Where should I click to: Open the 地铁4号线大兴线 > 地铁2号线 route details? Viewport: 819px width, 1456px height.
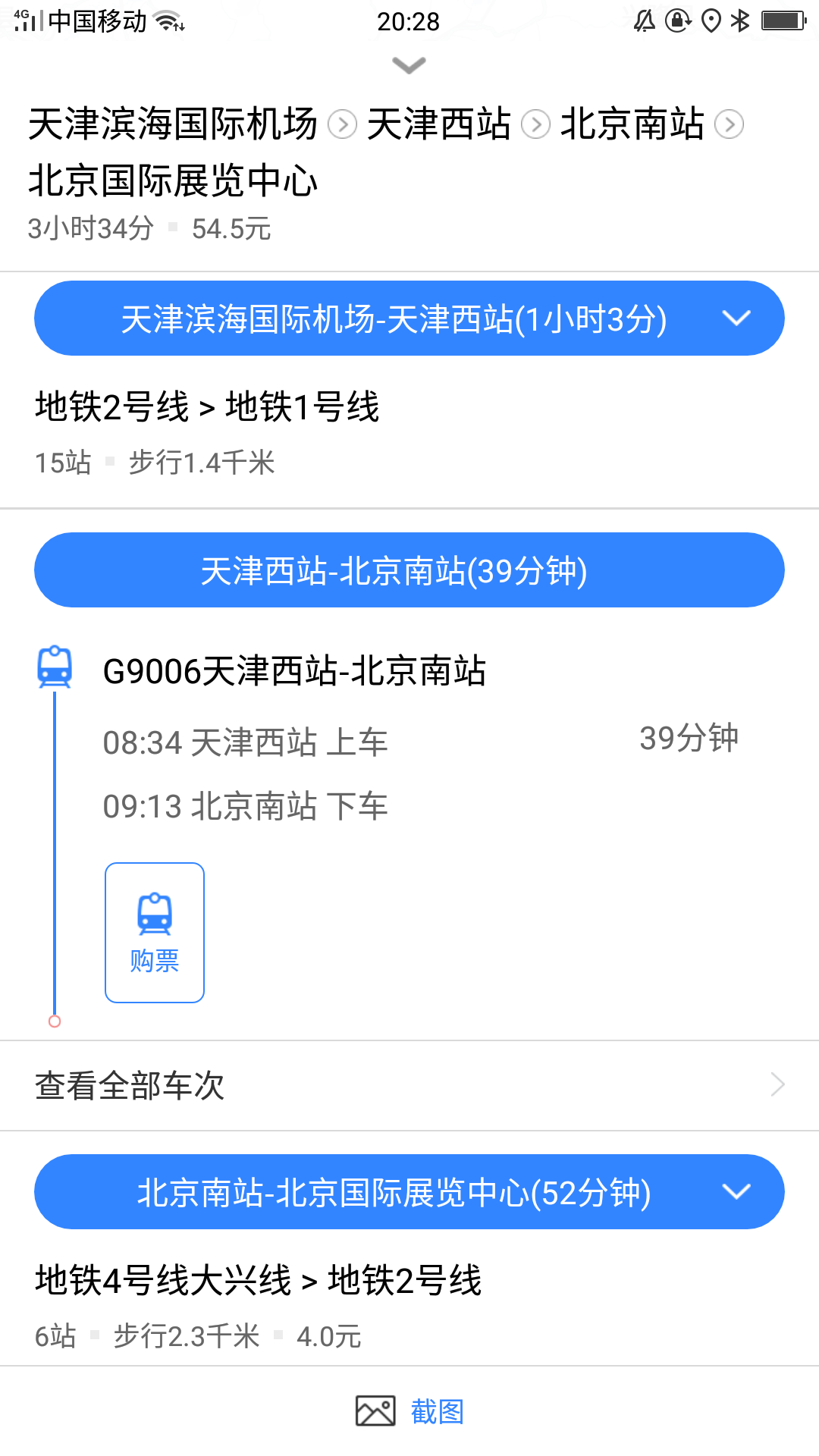[409, 1306]
